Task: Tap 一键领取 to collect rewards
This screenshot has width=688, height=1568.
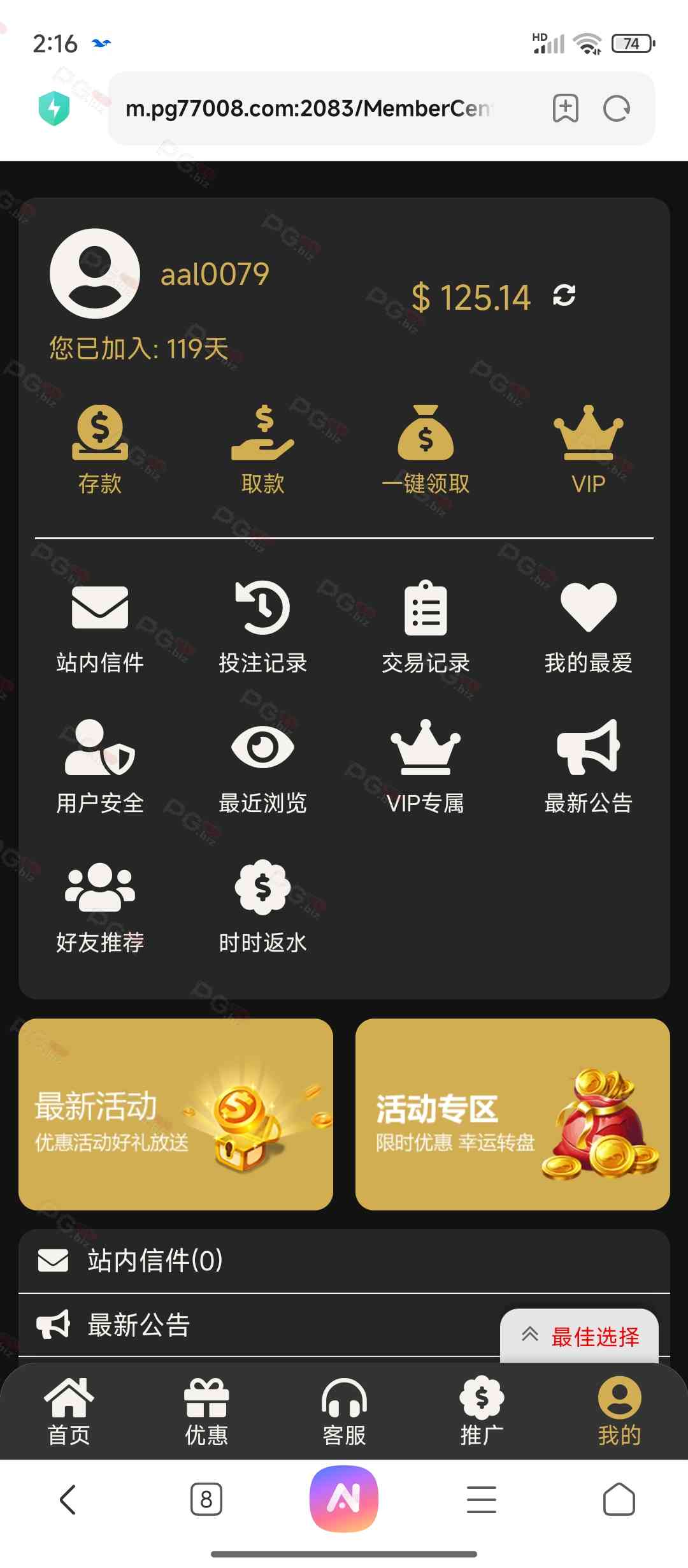Action: (426, 449)
